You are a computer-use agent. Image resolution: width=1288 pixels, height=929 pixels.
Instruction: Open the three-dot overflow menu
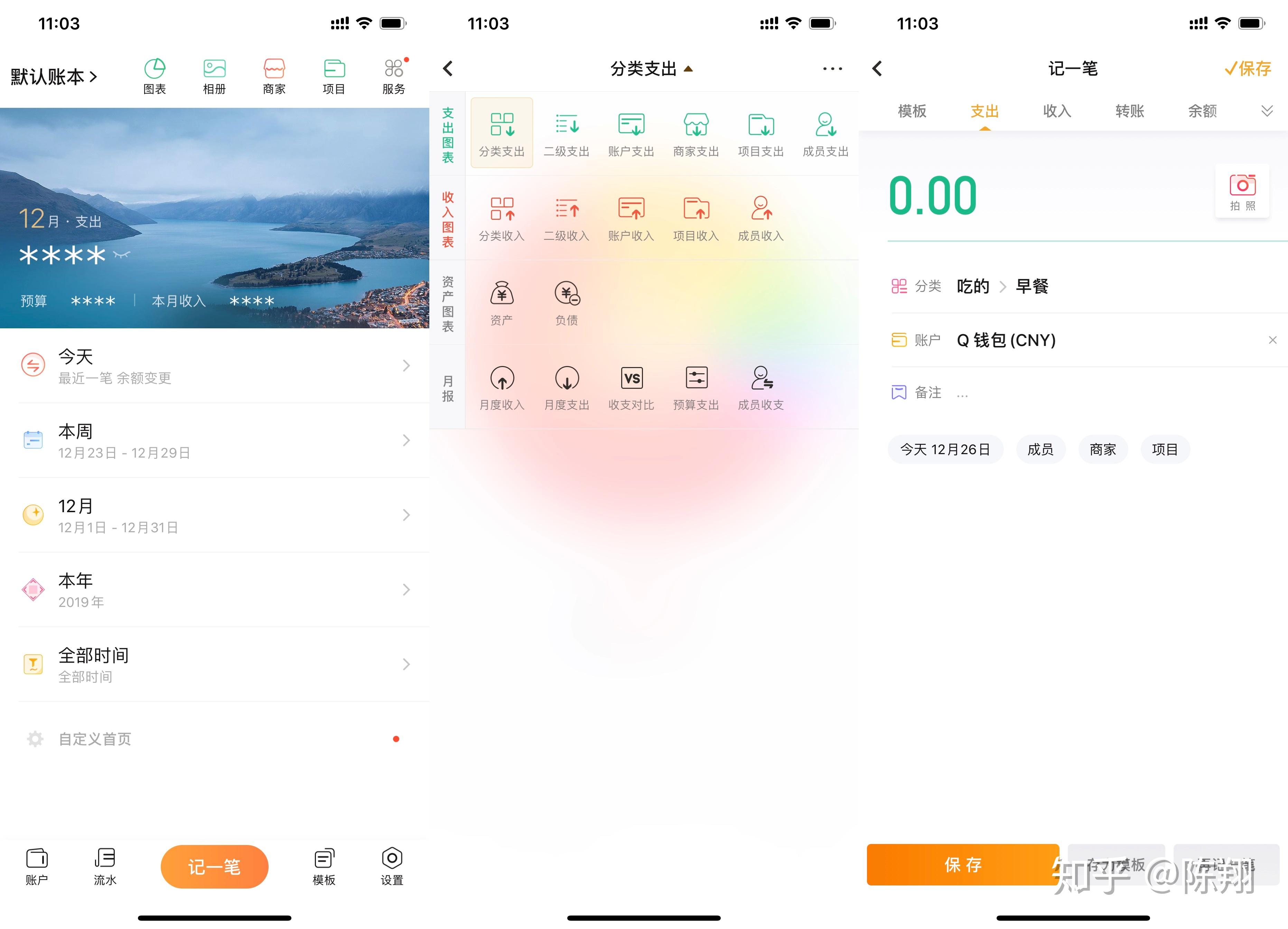(832, 69)
